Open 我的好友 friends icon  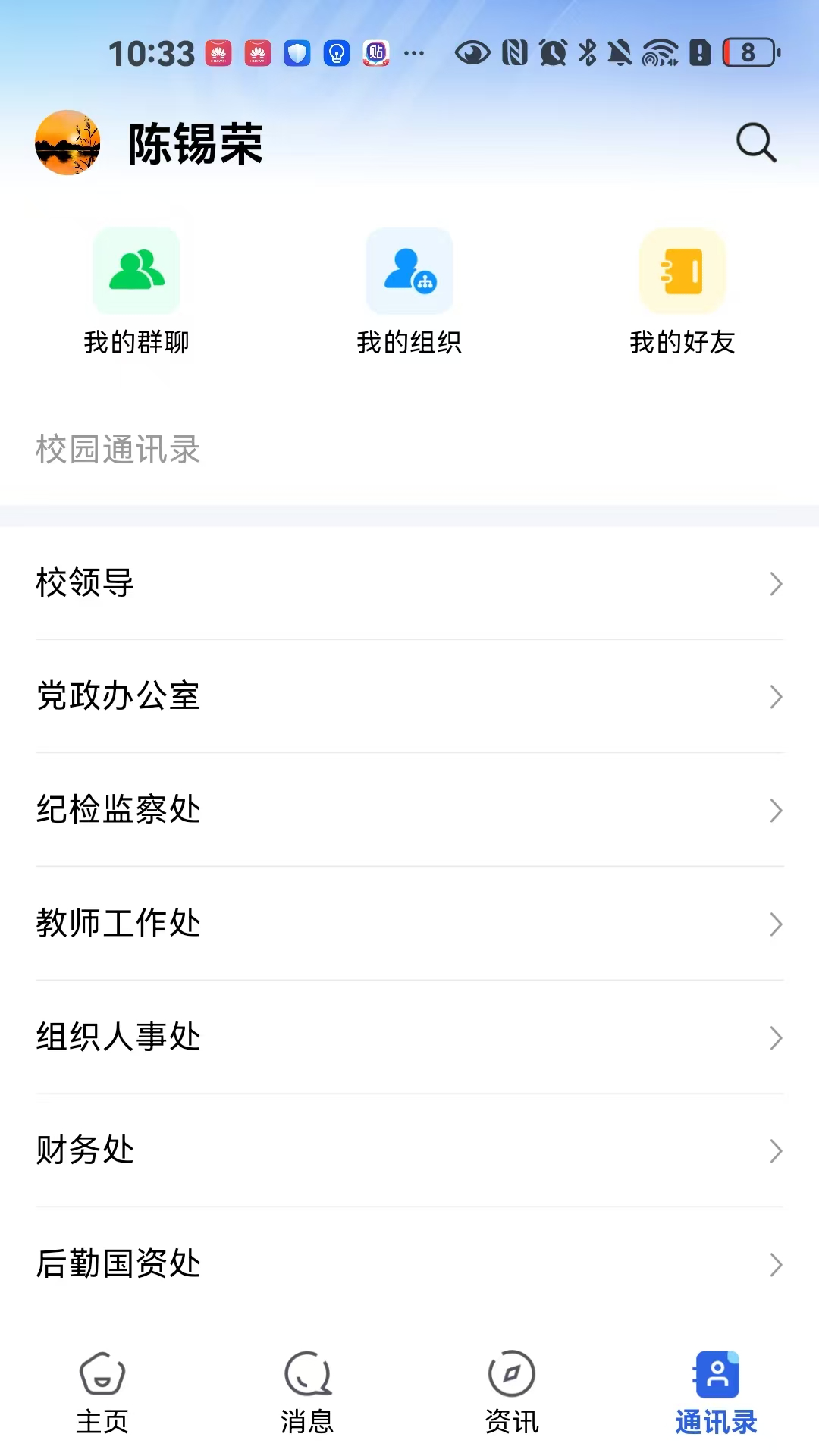point(683,271)
